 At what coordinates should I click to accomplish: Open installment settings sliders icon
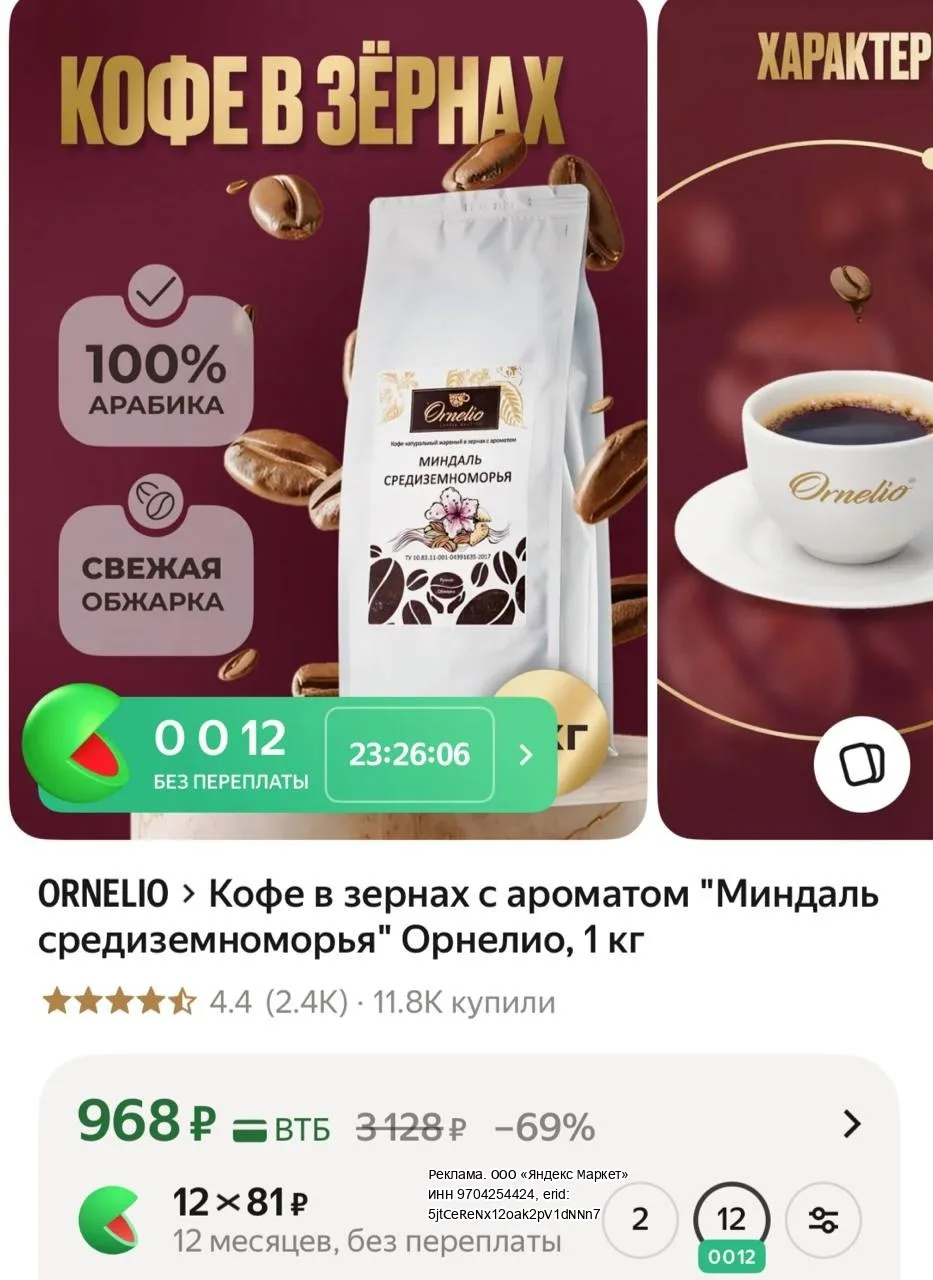823,1219
